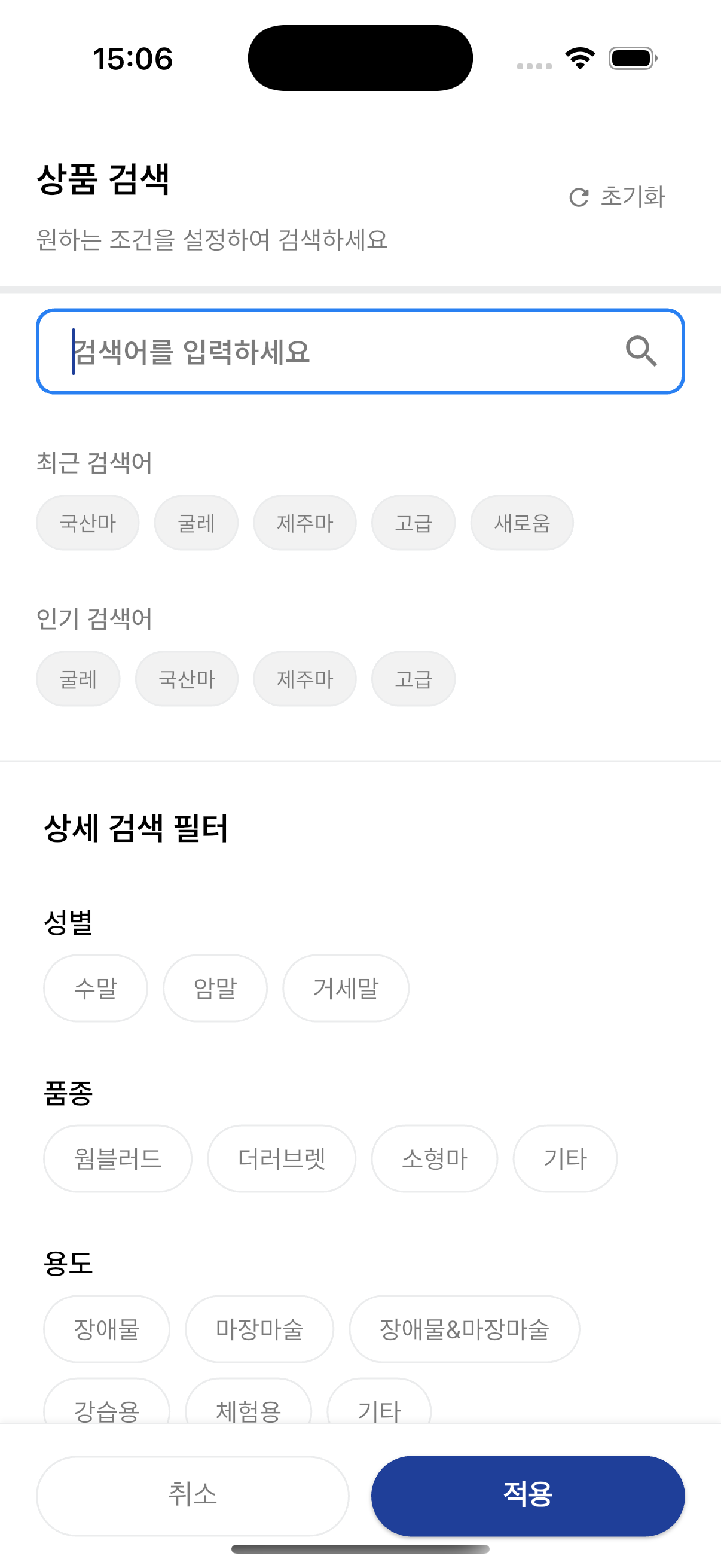The height and width of the screenshot is (1568, 721).
Task: Focus the 검색어를 입력하세요 search field
Action: tap(341, 352)
